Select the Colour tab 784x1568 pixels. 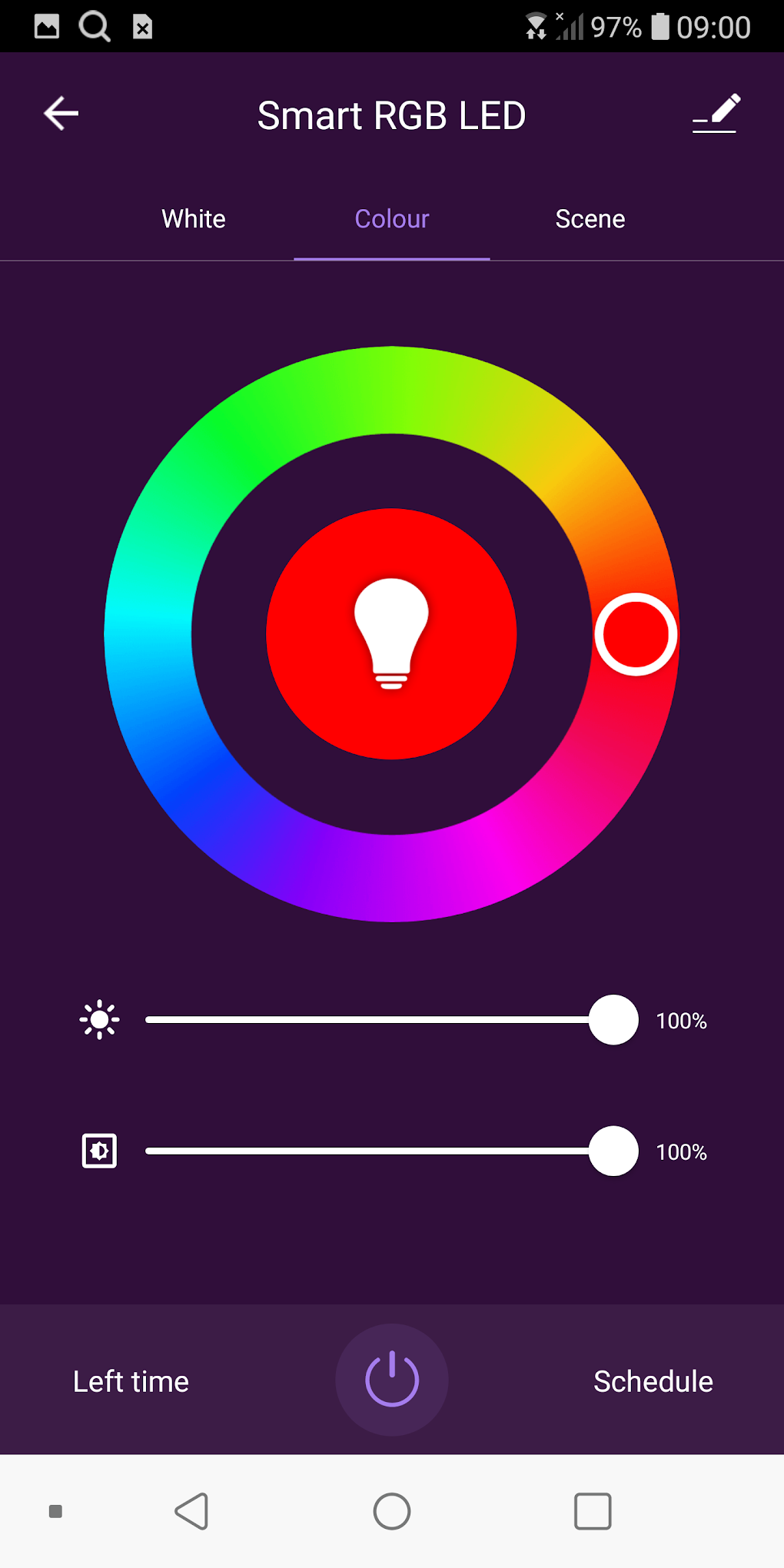391,218
